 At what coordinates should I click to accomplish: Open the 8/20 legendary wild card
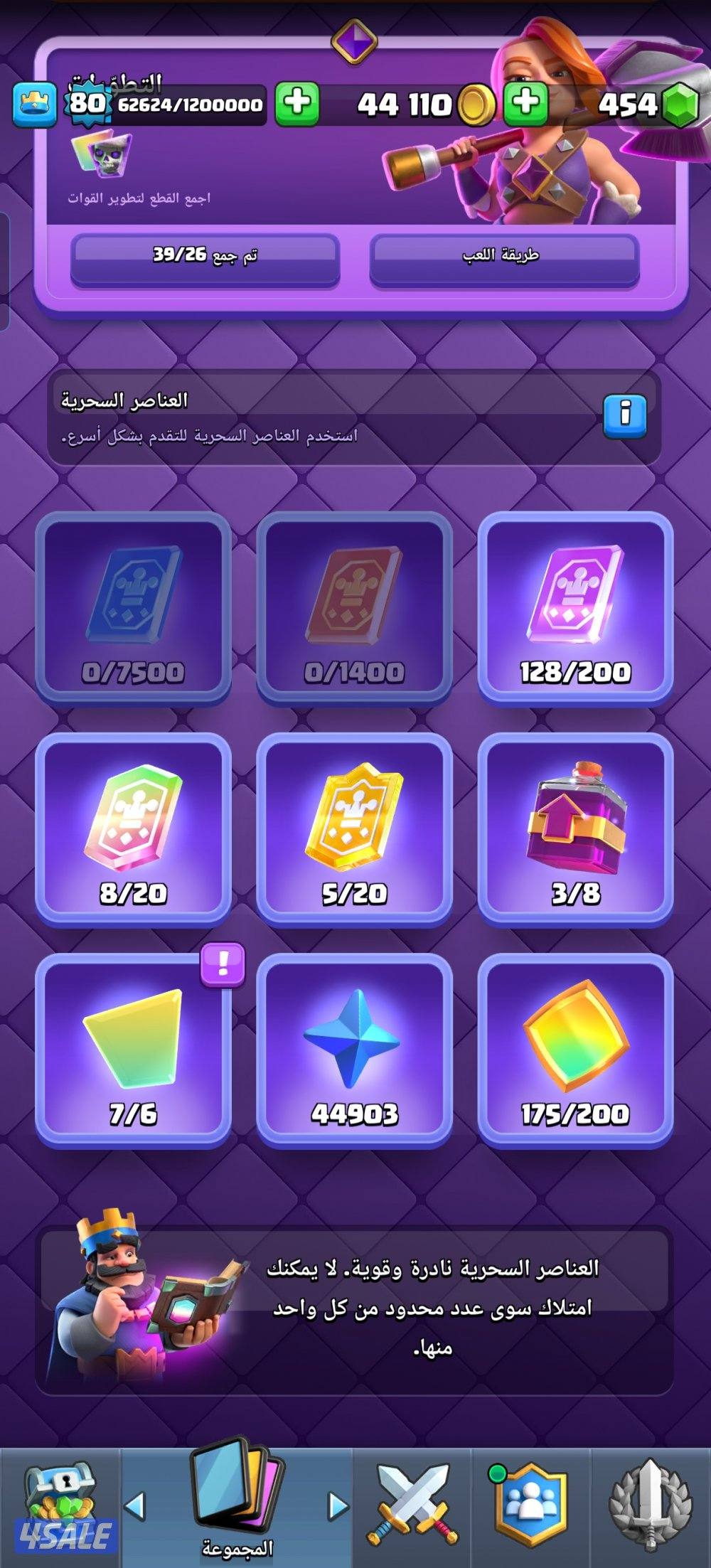[x=133, y=828]
